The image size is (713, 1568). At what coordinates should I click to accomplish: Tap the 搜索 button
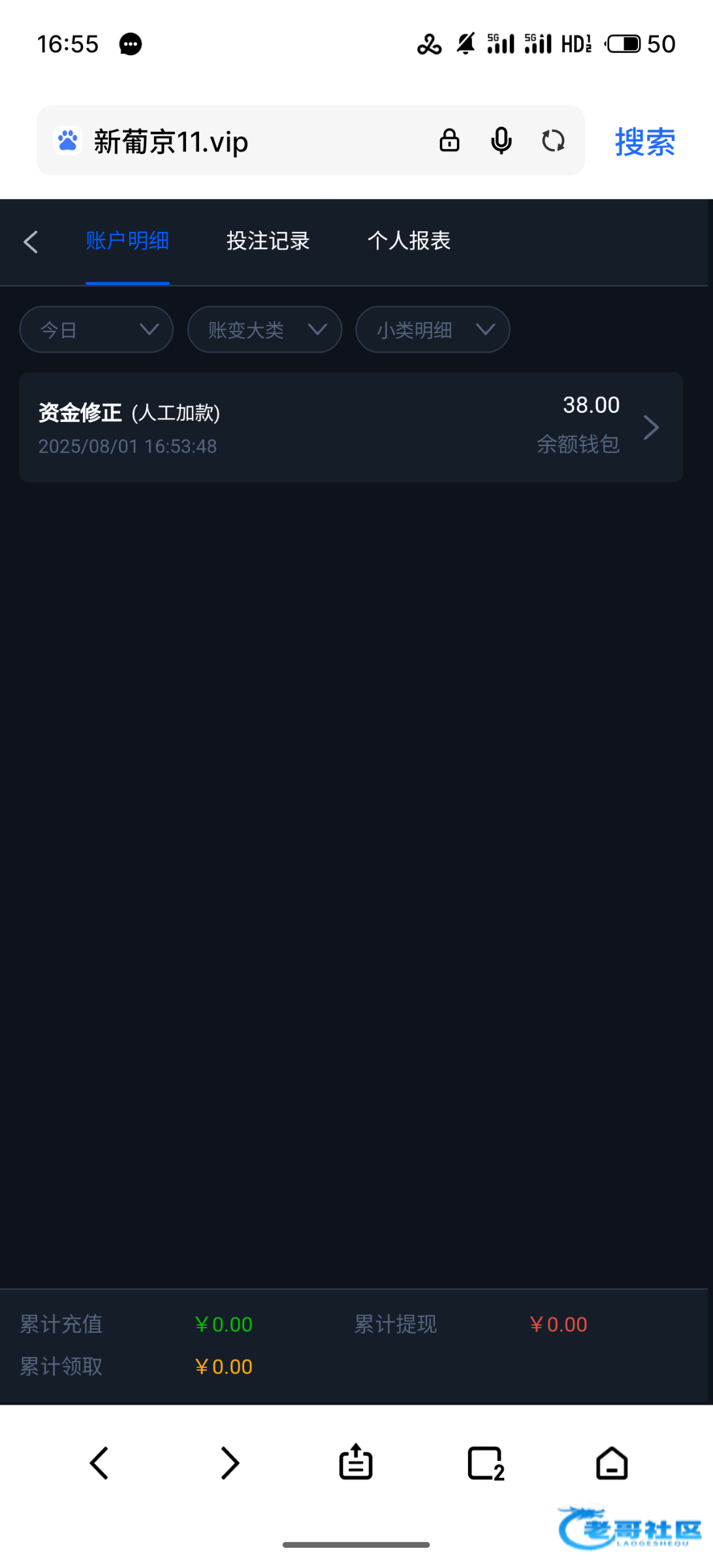tap(644, 141)
